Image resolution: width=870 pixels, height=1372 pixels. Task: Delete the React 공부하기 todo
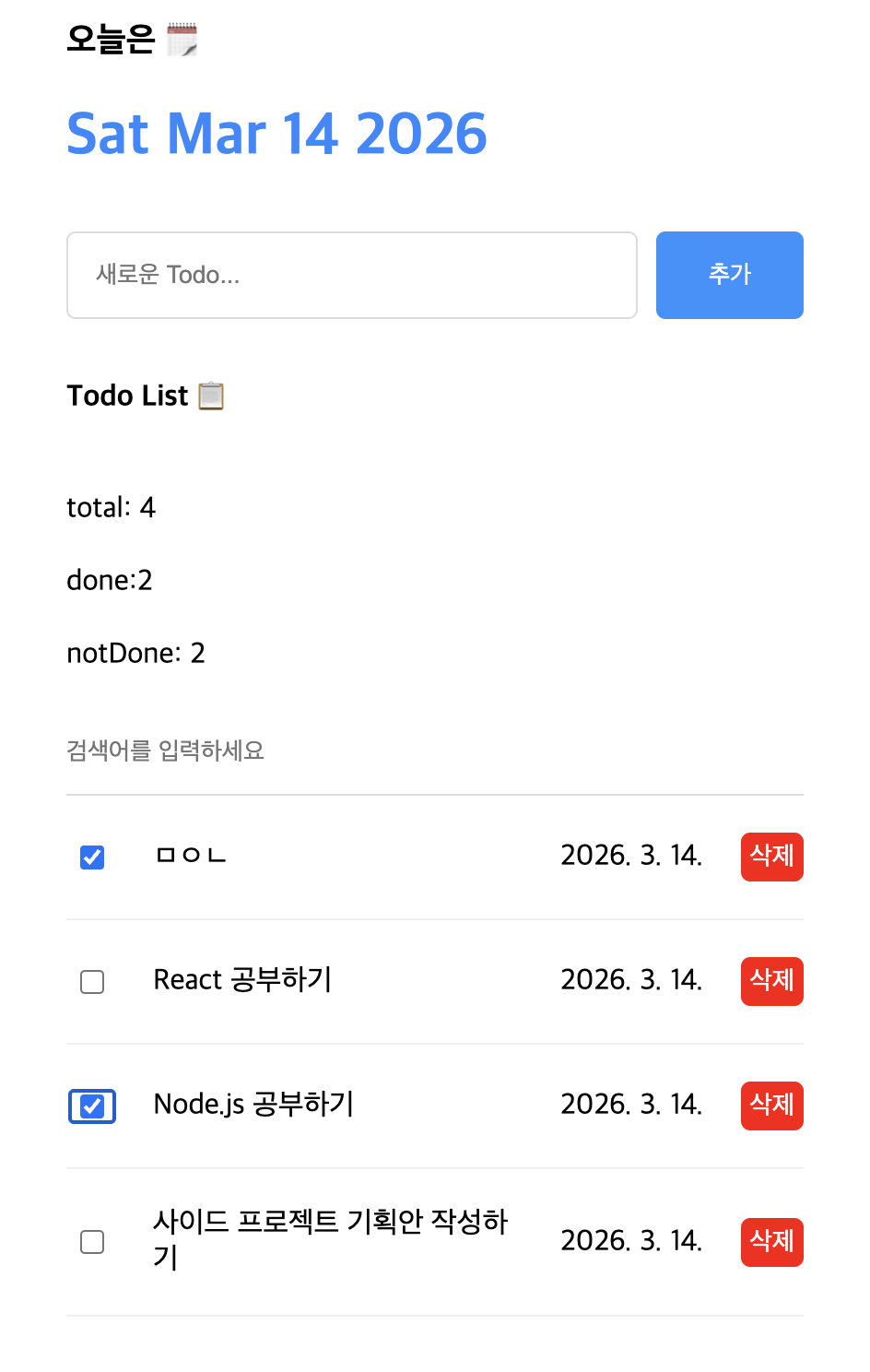[771, 981]
